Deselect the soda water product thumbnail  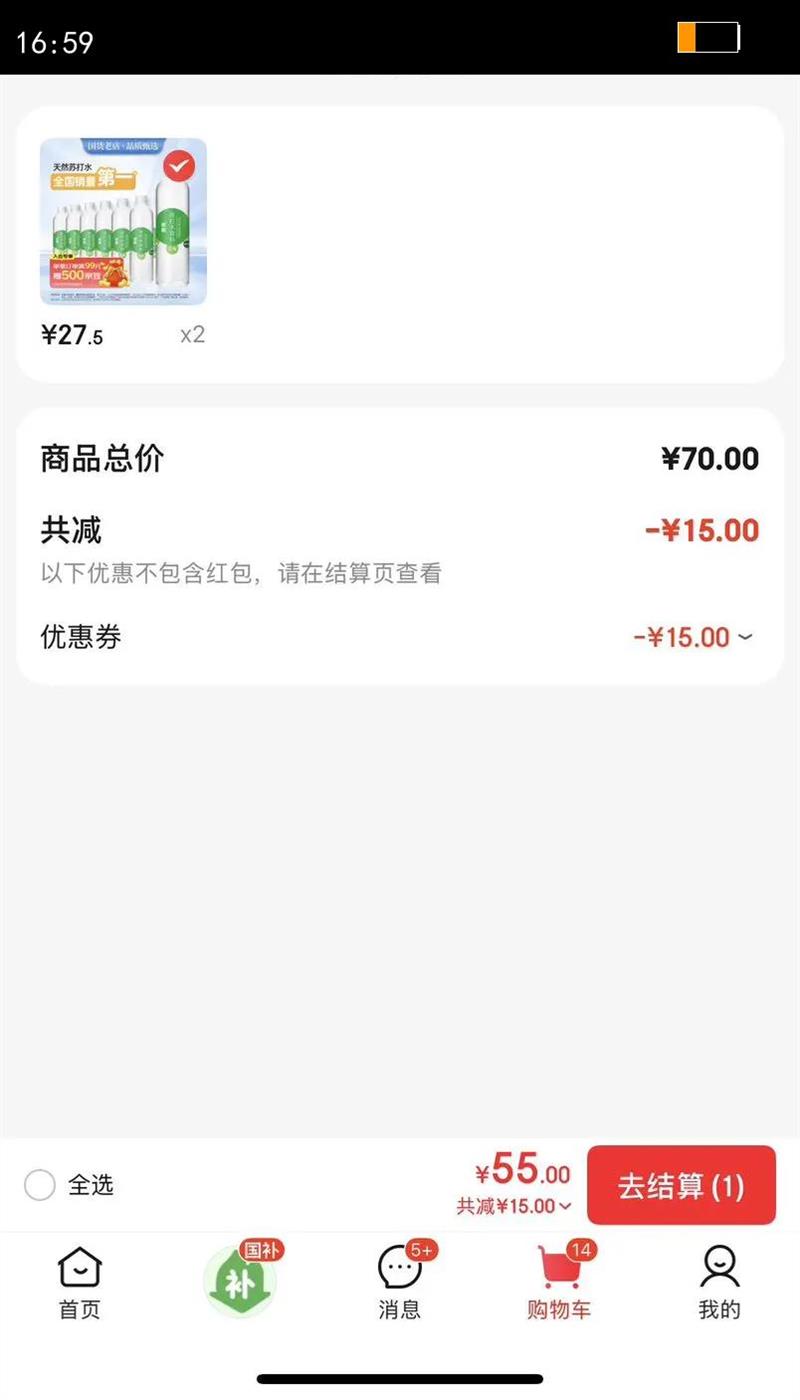(179, 166)
